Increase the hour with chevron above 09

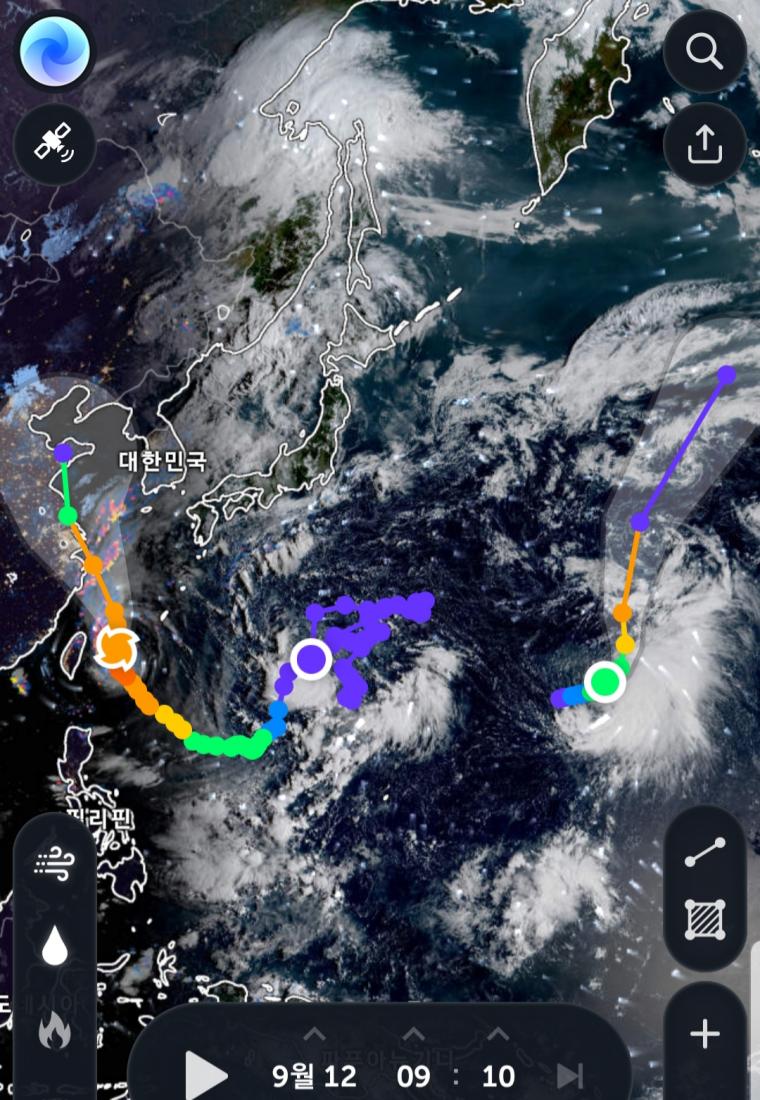412,1033
